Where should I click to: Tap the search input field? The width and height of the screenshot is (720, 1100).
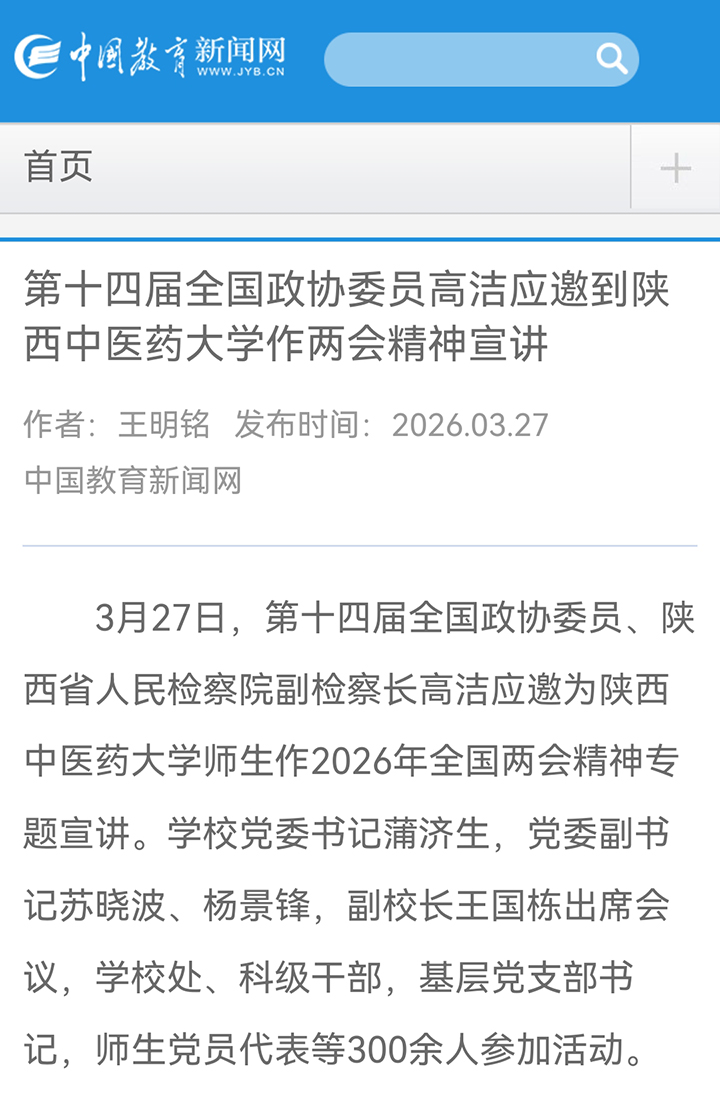click(455, 59)
